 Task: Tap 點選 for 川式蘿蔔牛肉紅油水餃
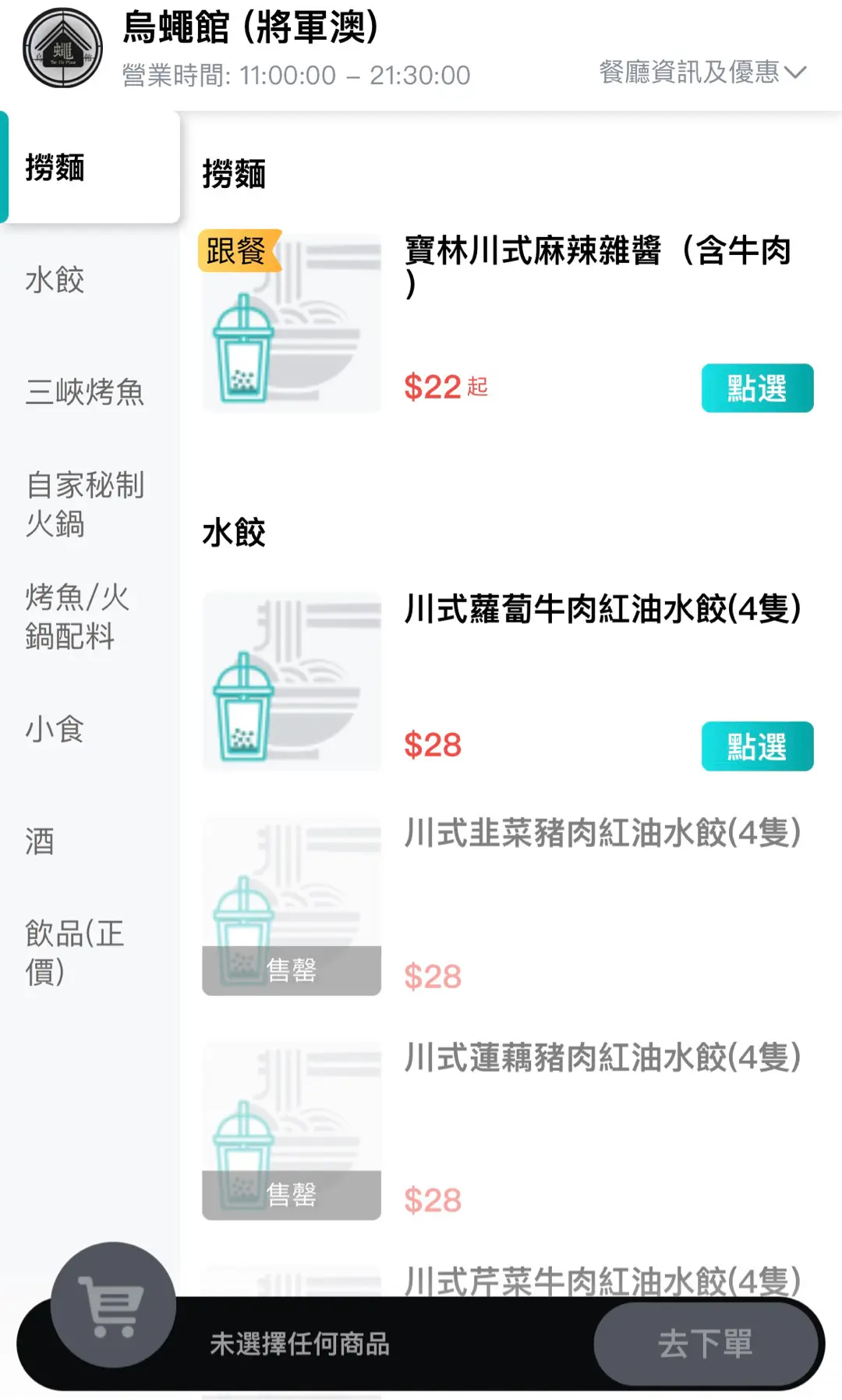pos(756,746)
